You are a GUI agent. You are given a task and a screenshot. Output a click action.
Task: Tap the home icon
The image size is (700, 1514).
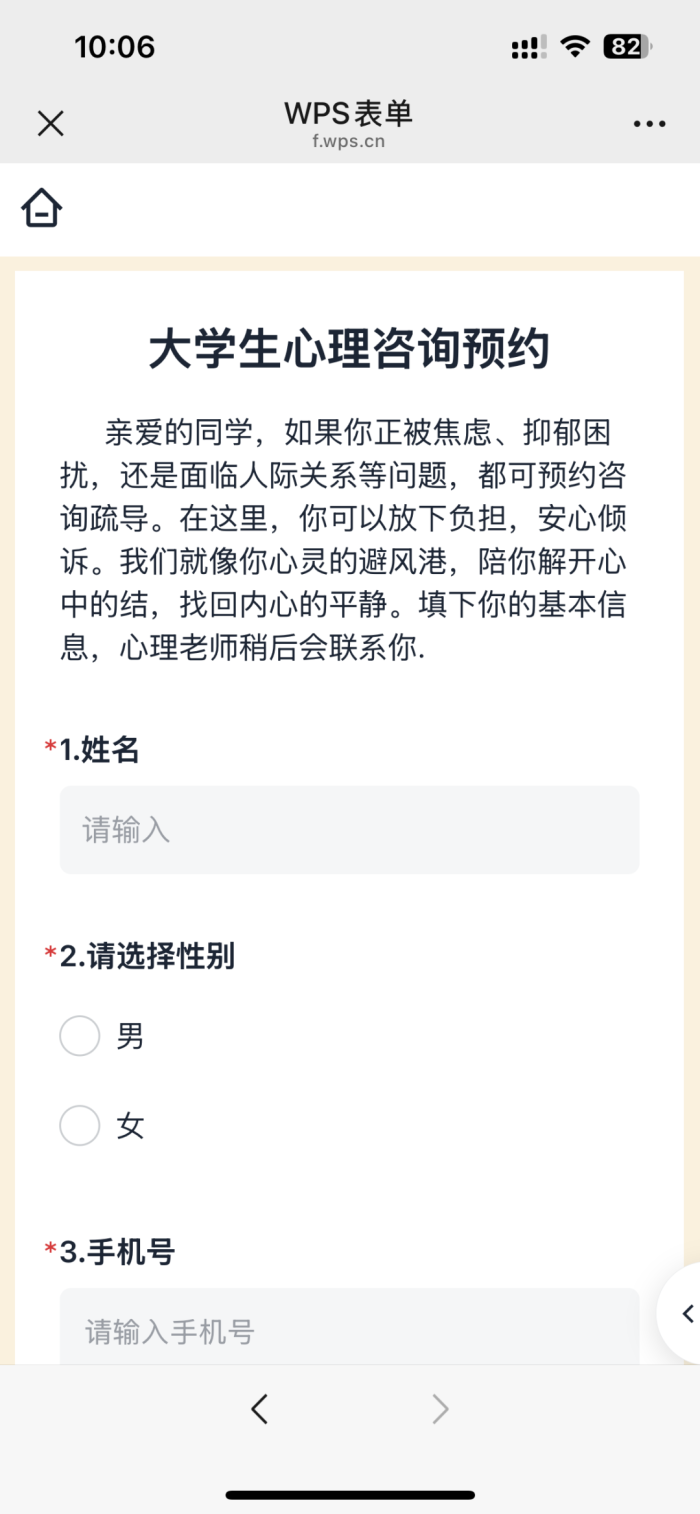[42, 209]
